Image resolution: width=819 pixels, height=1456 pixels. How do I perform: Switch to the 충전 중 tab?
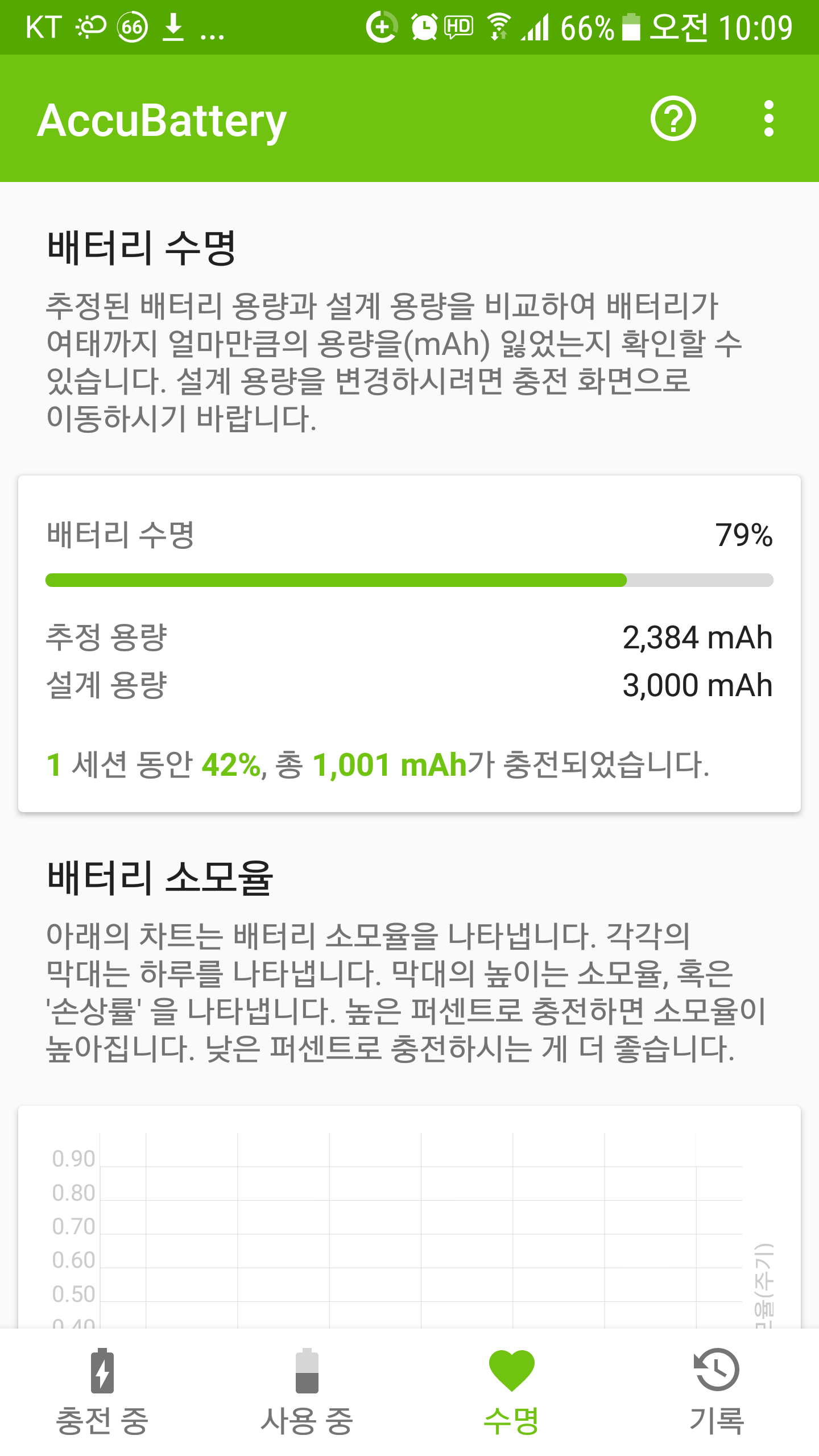(x=102, y=1392)
